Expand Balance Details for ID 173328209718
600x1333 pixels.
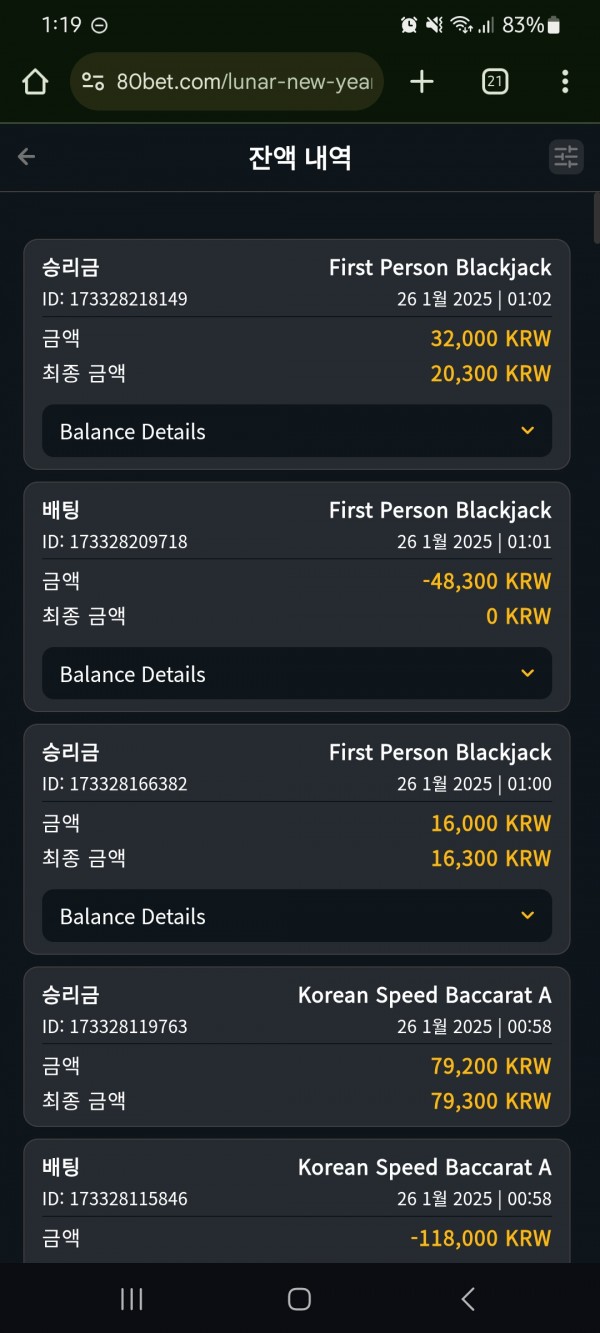[297, 674]
